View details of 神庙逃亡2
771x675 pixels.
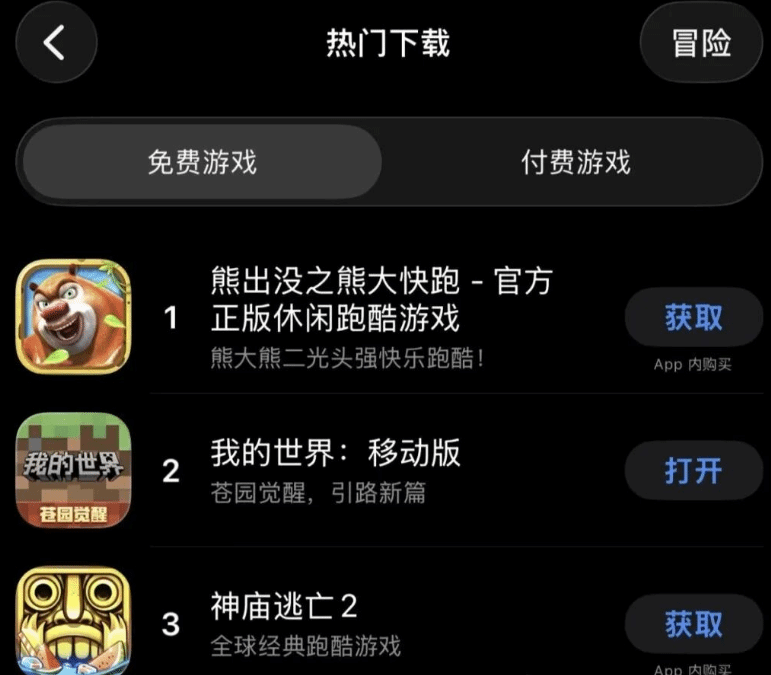coord(284,606)
